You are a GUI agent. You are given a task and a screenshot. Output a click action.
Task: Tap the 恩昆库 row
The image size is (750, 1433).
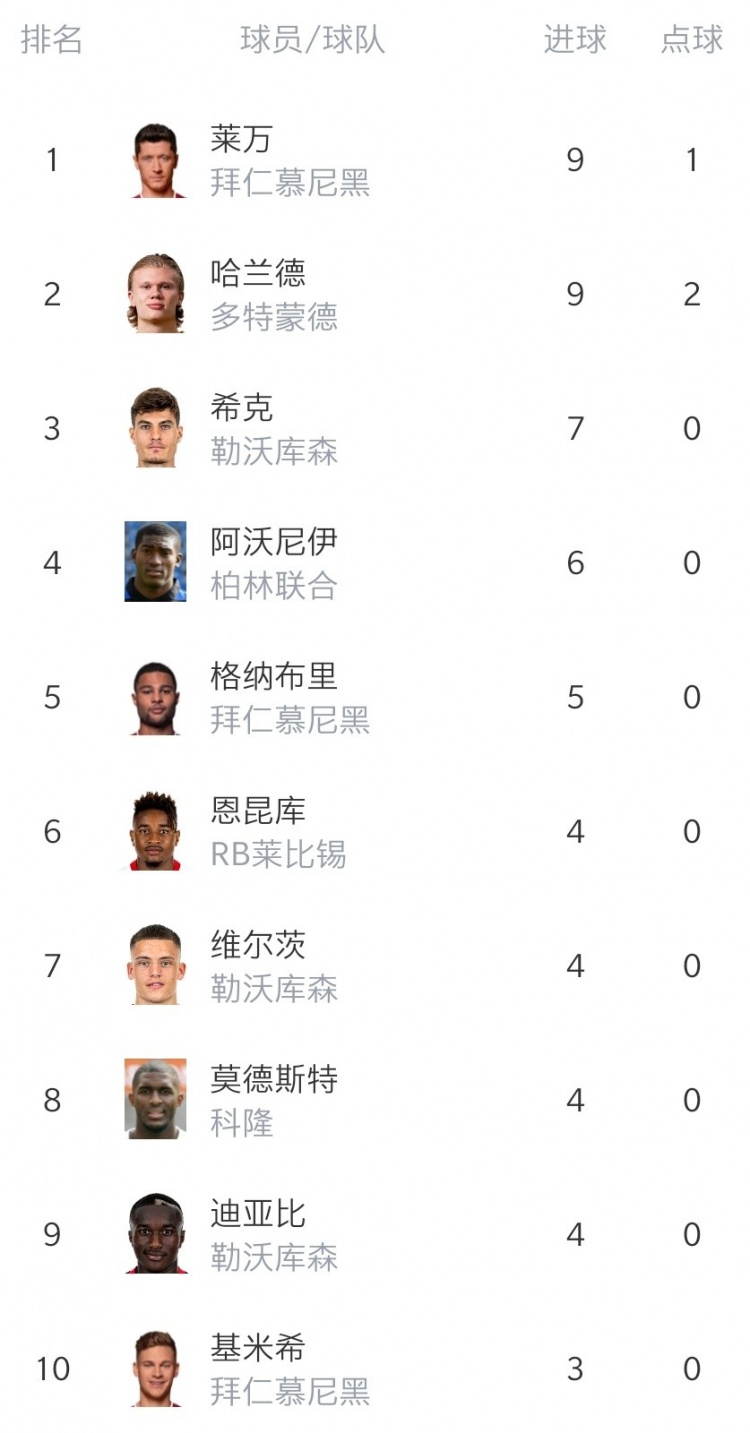(375, 831)
